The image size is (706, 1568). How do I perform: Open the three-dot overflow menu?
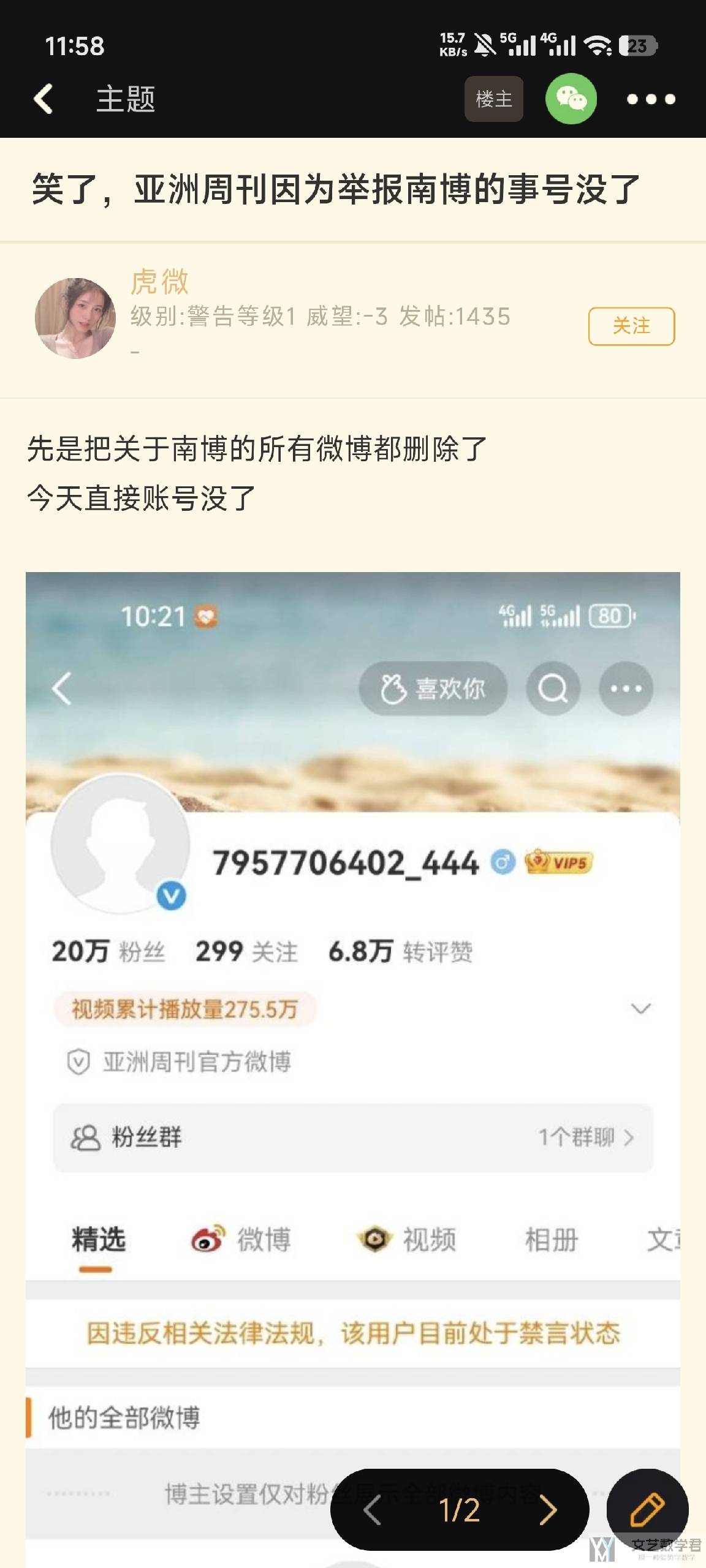[651, 99]
